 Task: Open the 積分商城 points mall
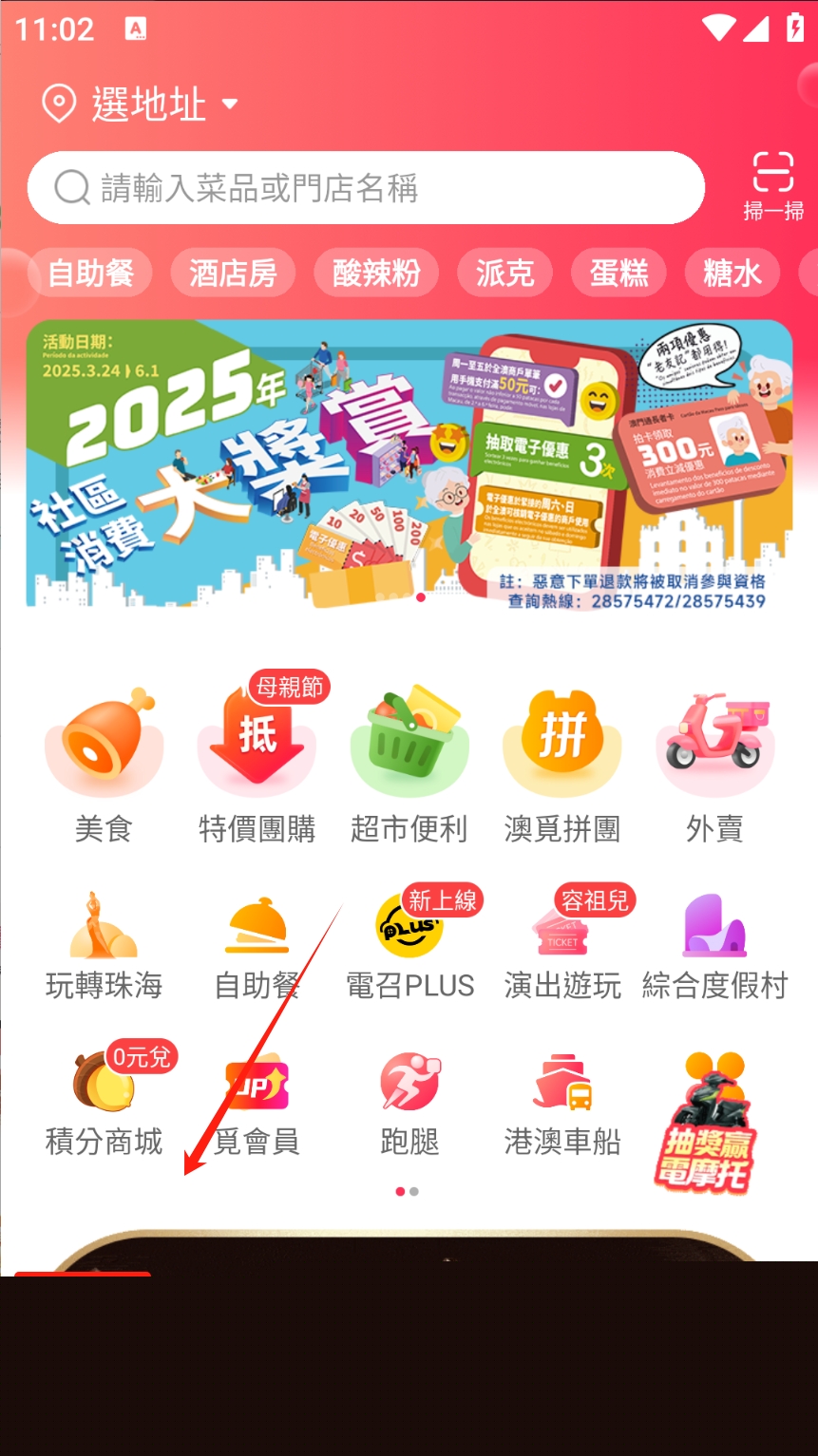coord(104,1102)
